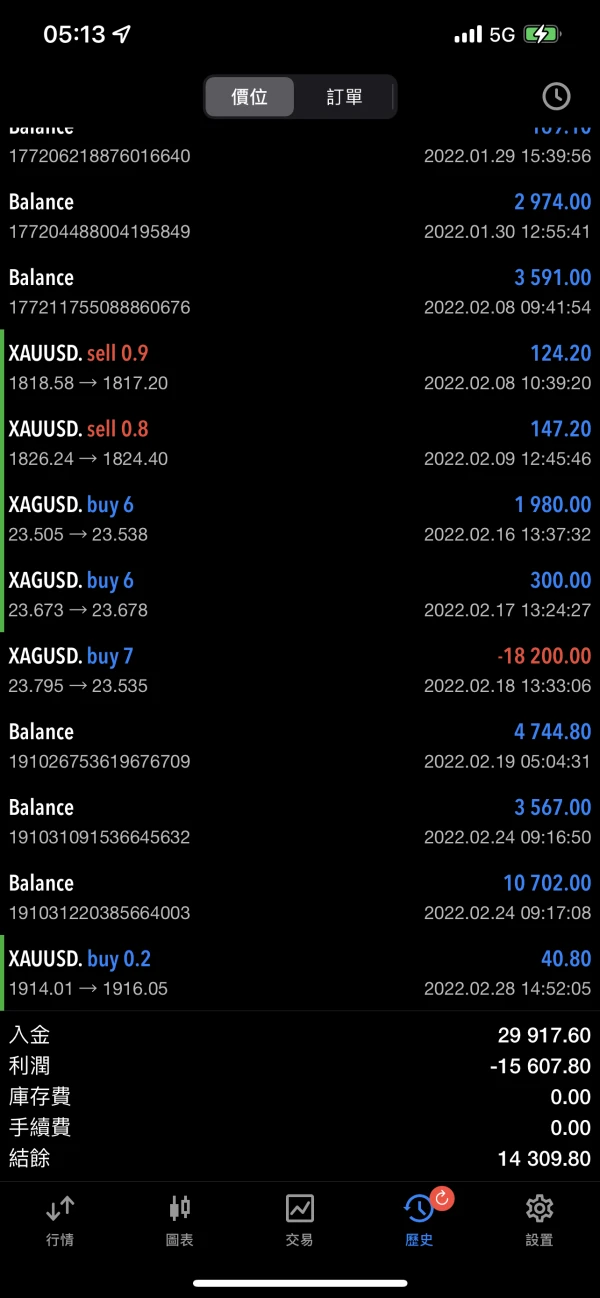Expand the XAUUSD sell 0.9 trade
The height and width of the screenshot is (1298, 600).
tap(300, 367)
